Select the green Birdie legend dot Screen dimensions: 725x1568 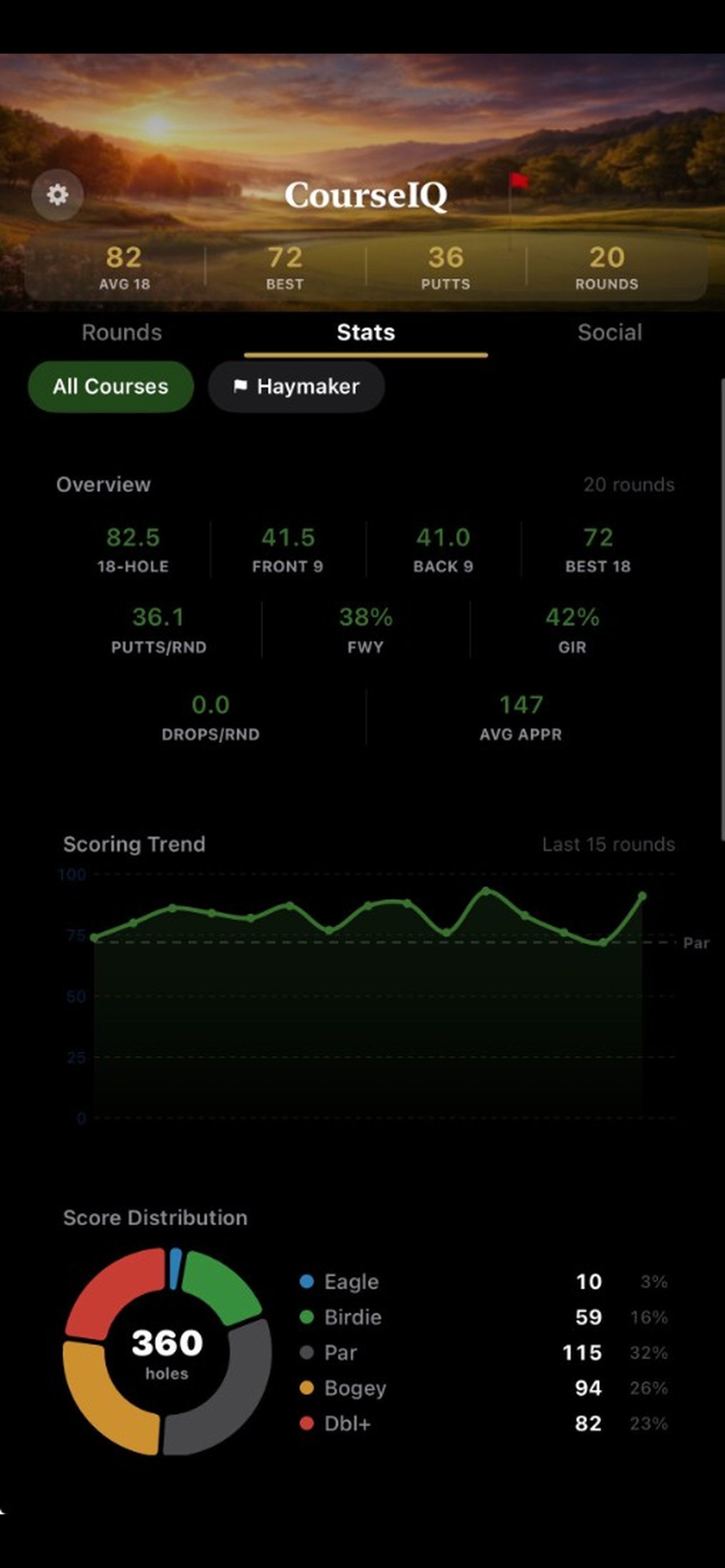307,1317
